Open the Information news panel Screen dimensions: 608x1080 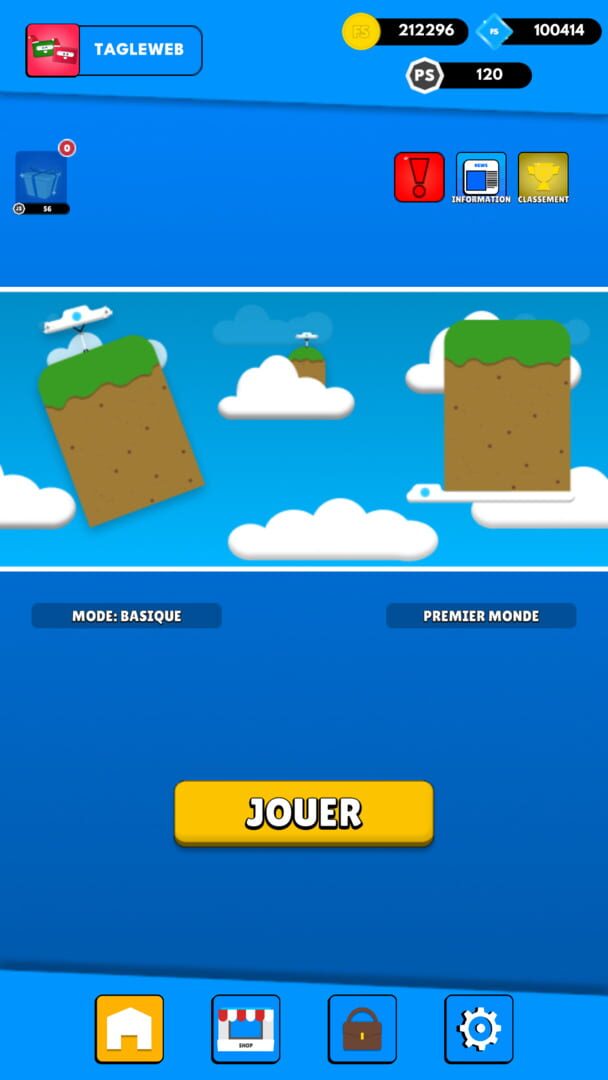pos(481,177)
